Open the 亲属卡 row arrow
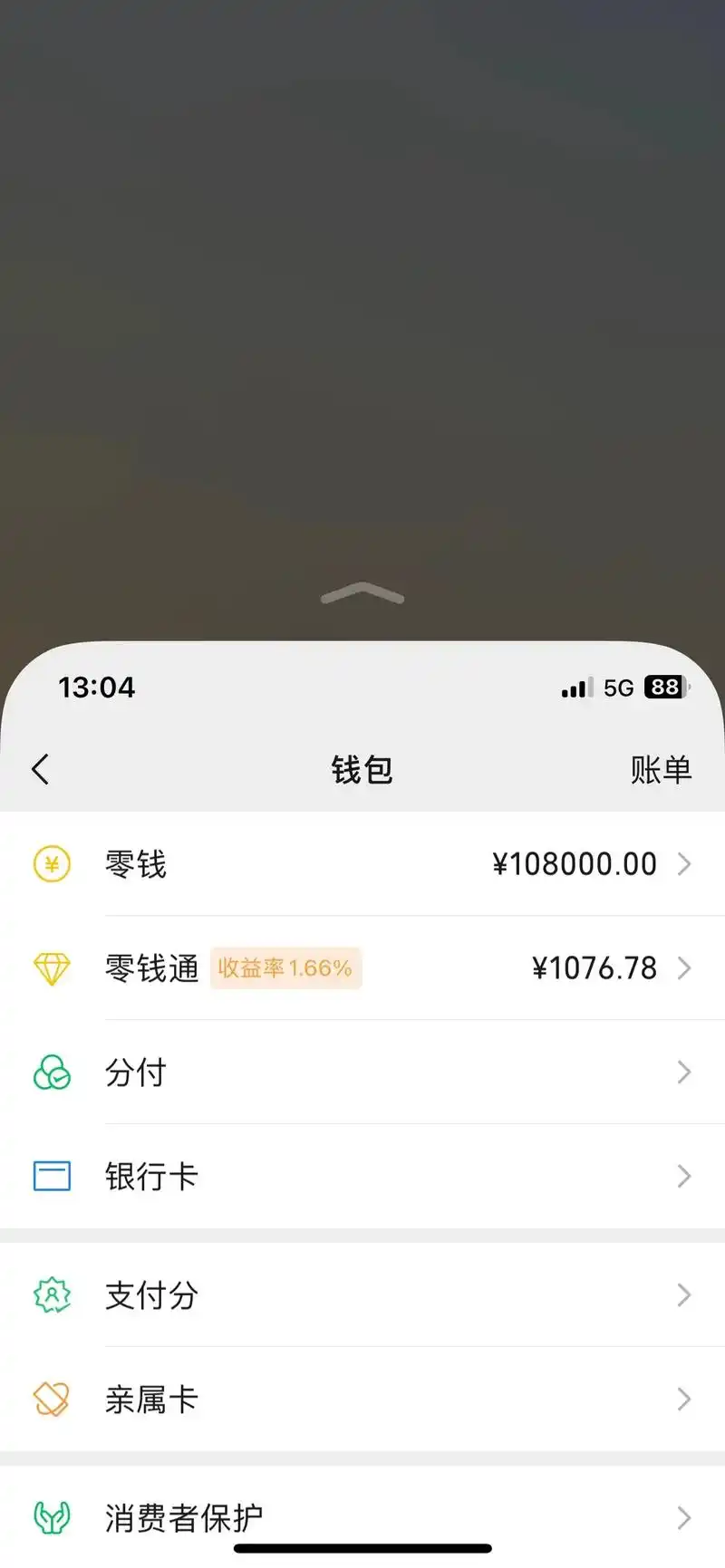725x1568 pixels. click(685, 1400)
